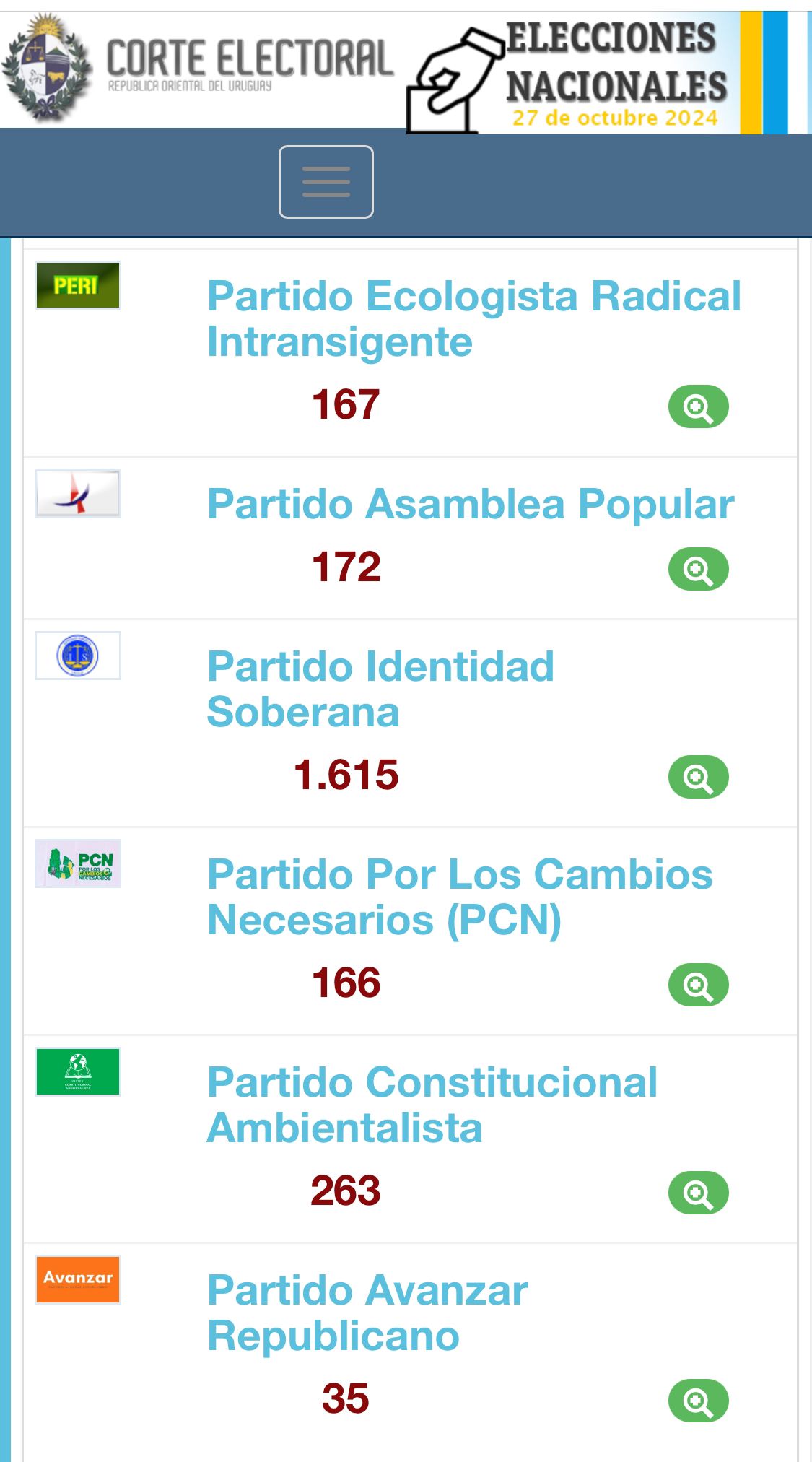Tap the magnifier button for Partido Asamblea Popular
This screenshot has height=1462, width=812.
(x=698, y=569)
